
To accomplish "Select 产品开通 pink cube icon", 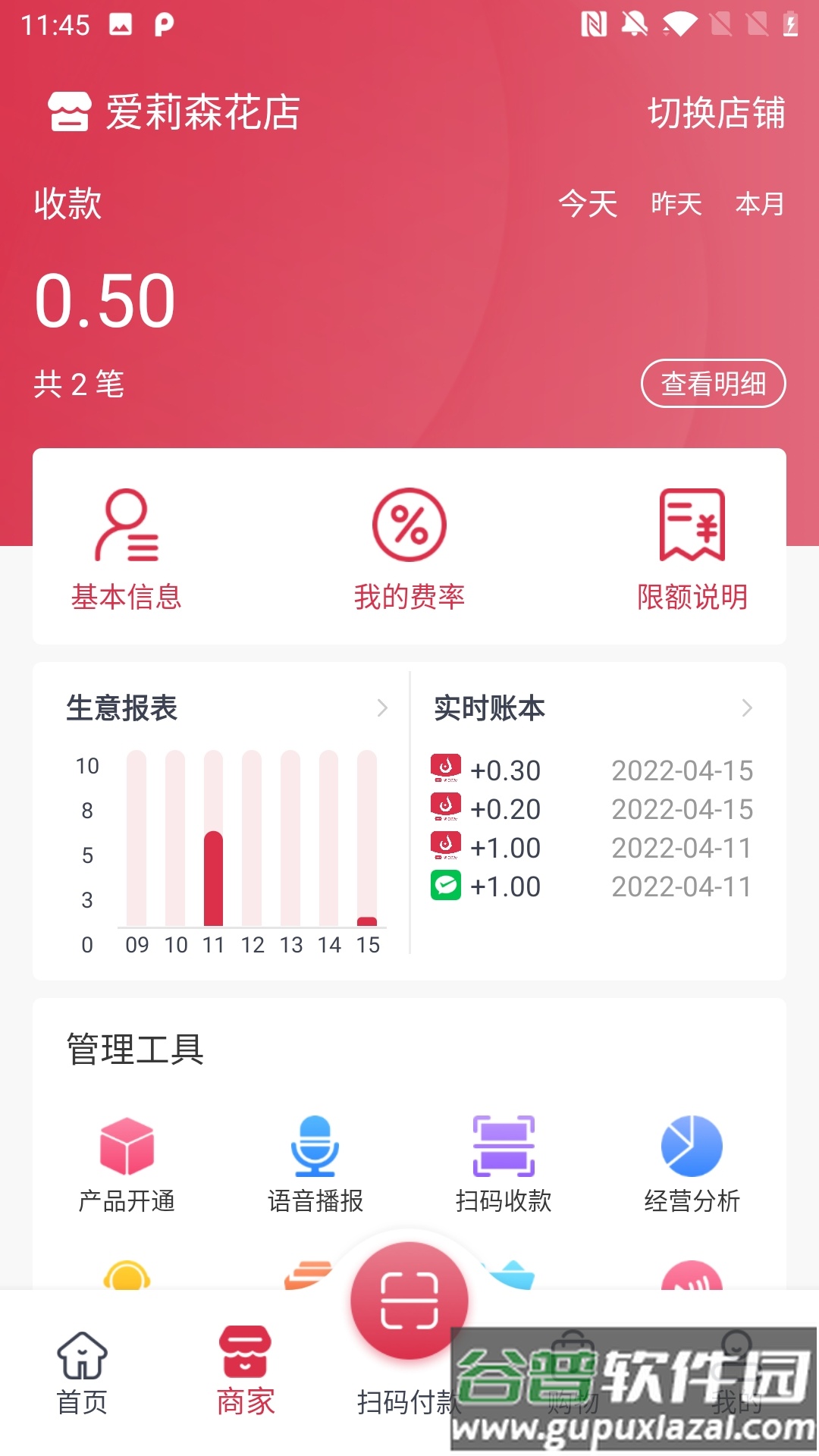I will point(126,1145).
